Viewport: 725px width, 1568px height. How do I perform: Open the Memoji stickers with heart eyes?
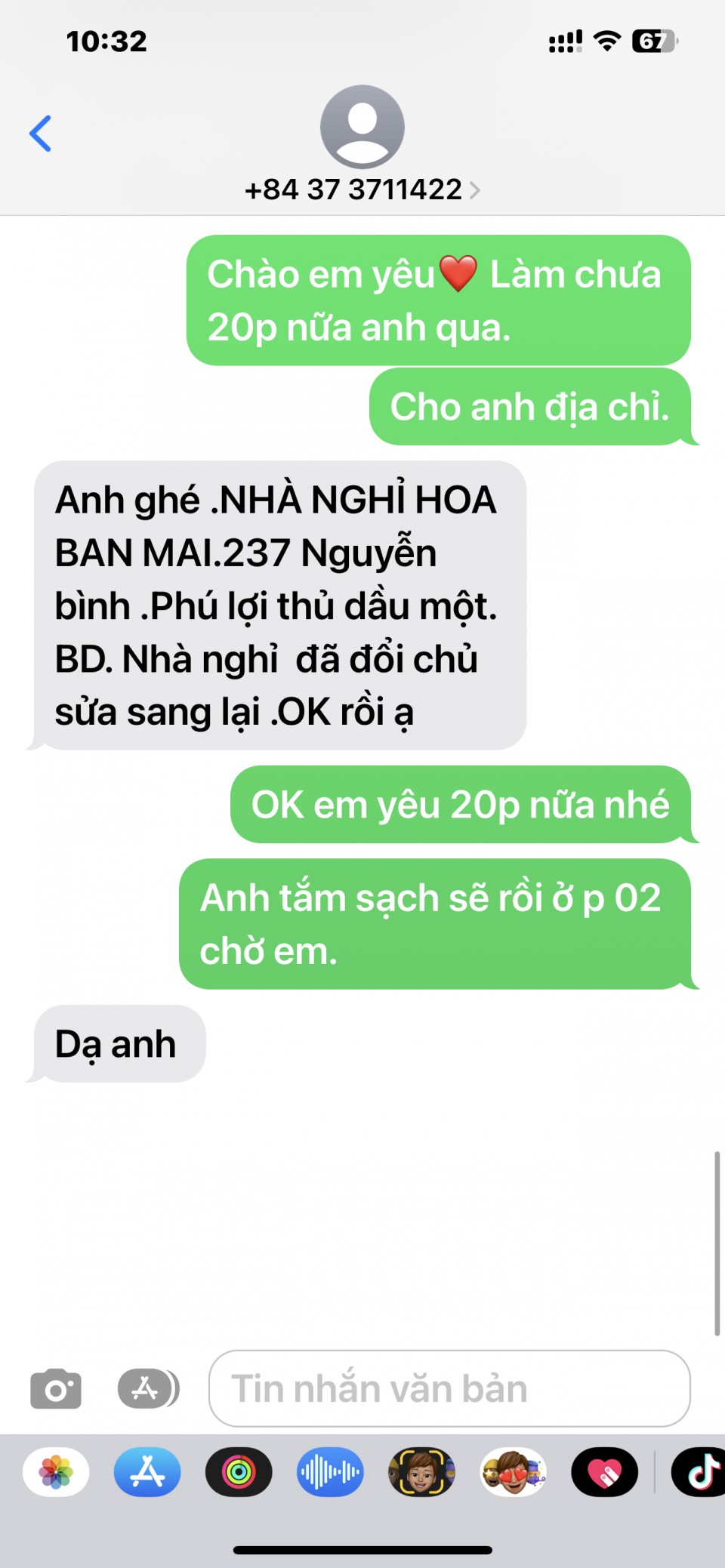pyautogui.click(x=514, y=1472)
